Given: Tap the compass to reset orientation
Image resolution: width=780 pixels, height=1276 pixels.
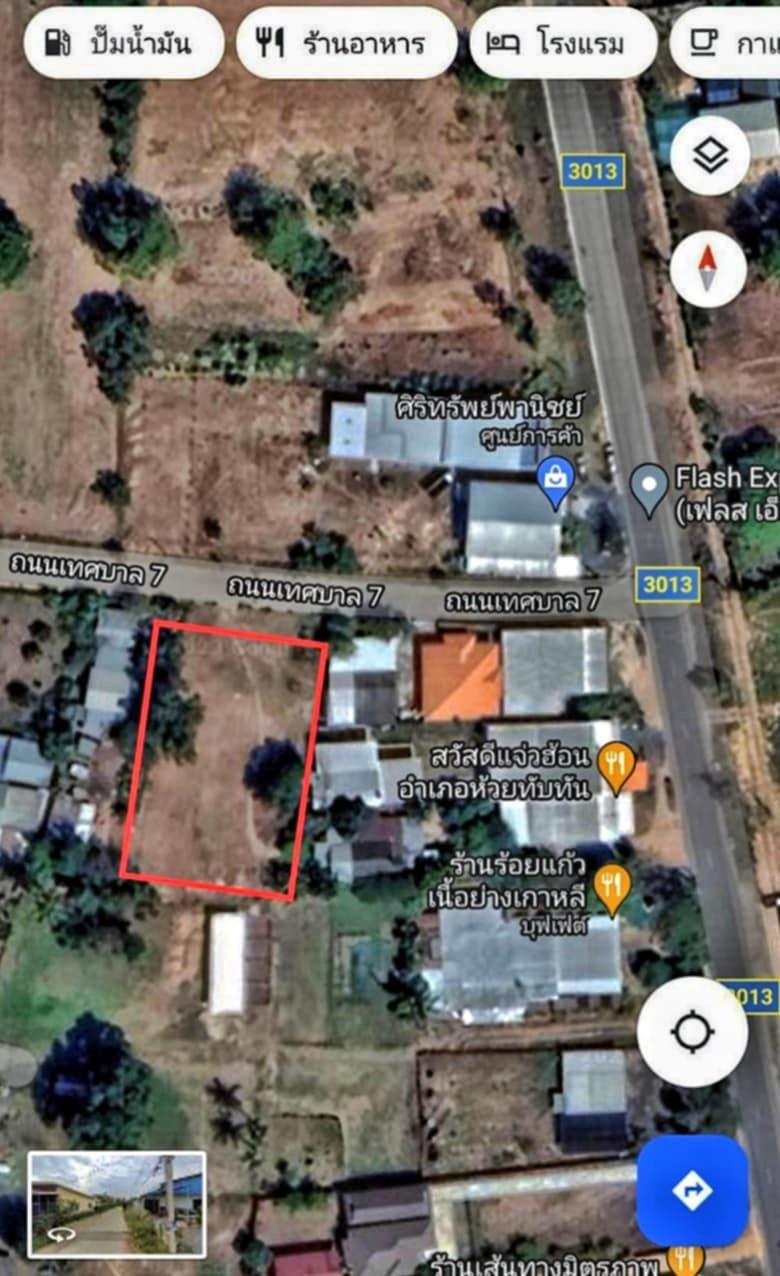Looking at the screenshot, I should click(709, 268).
